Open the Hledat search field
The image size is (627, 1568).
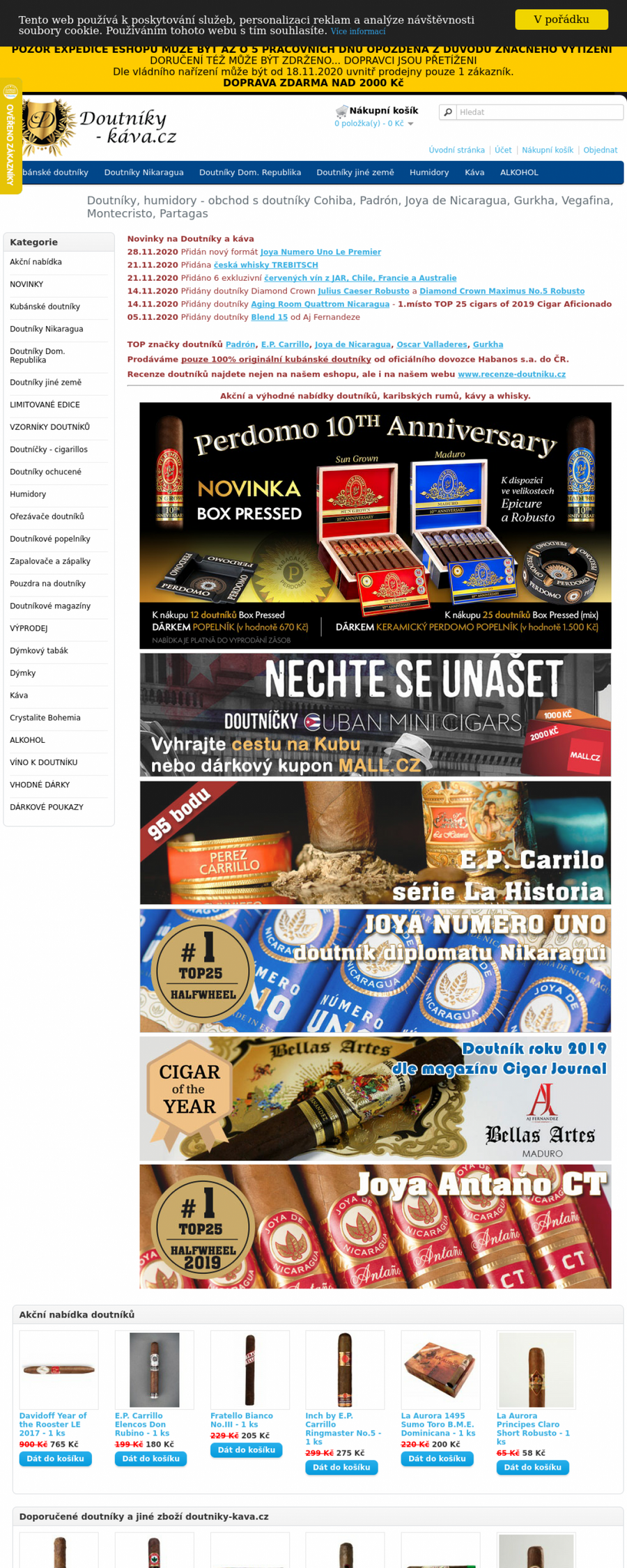[539, 112]
